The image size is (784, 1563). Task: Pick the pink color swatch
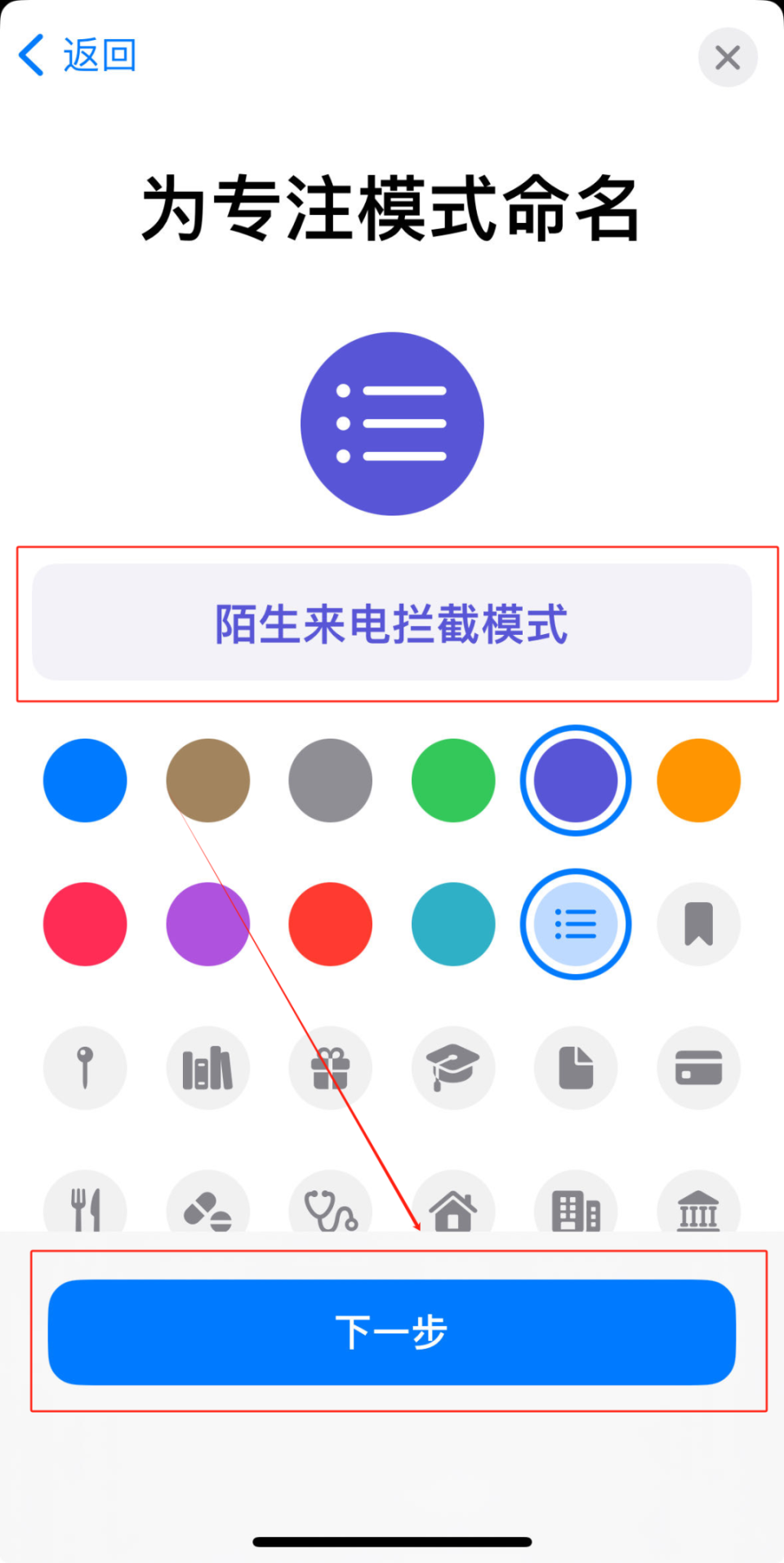(x=85, y=924)
